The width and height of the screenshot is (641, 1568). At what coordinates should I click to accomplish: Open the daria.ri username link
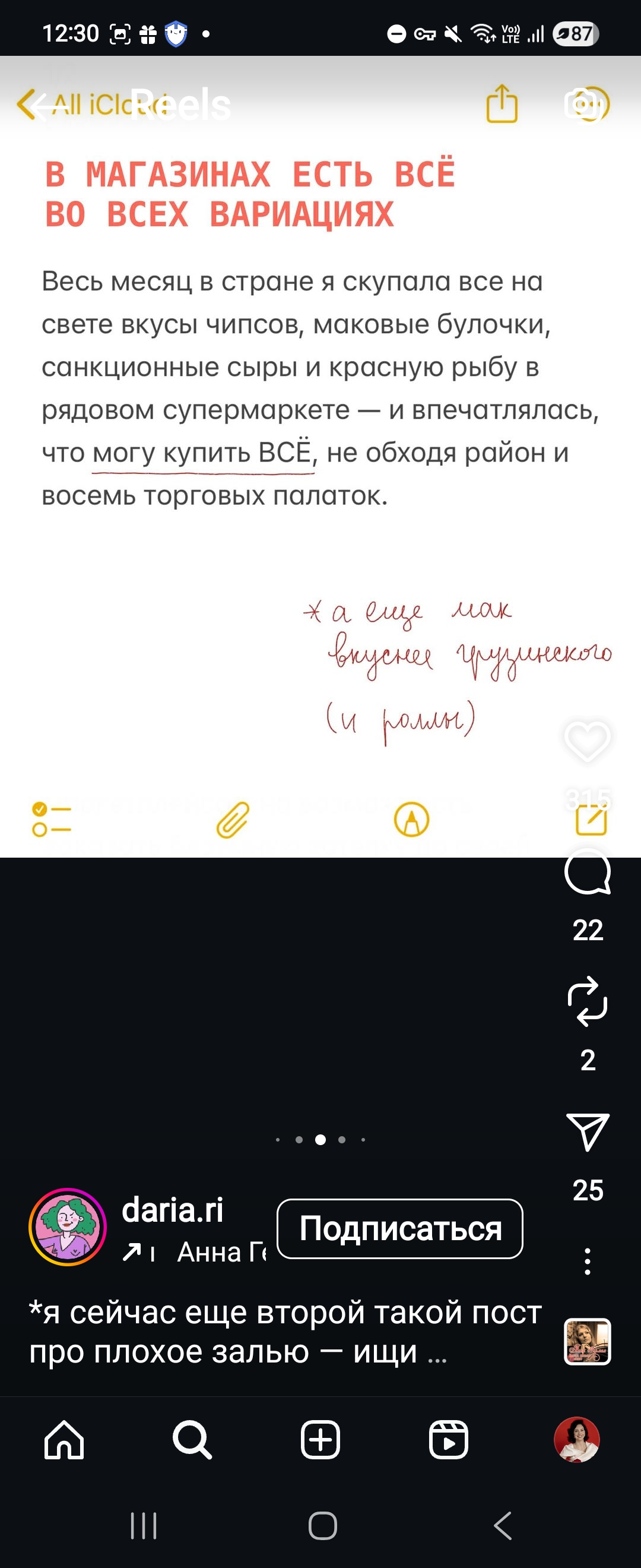click(x=173, y=1209)
